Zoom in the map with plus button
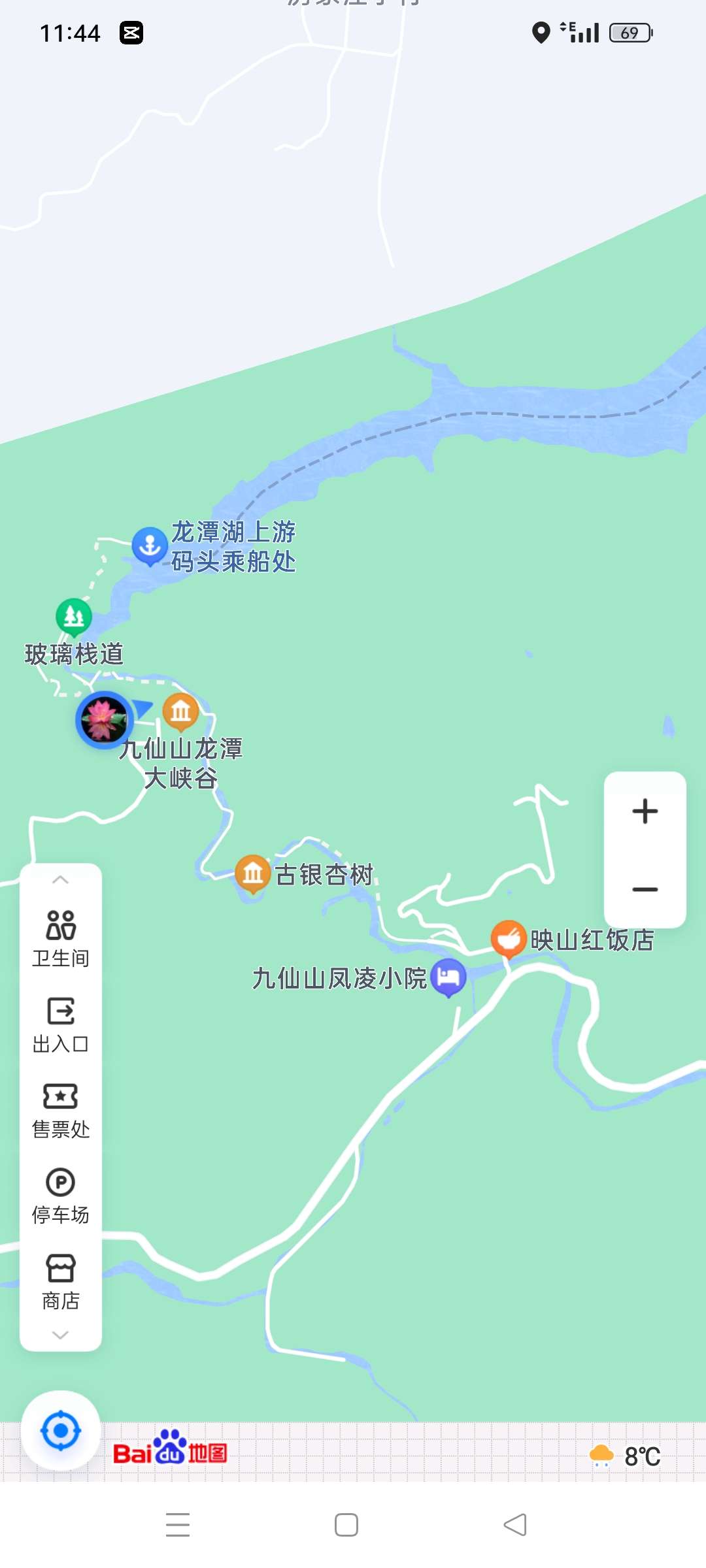706x1568 pixels. pos(645,811)
